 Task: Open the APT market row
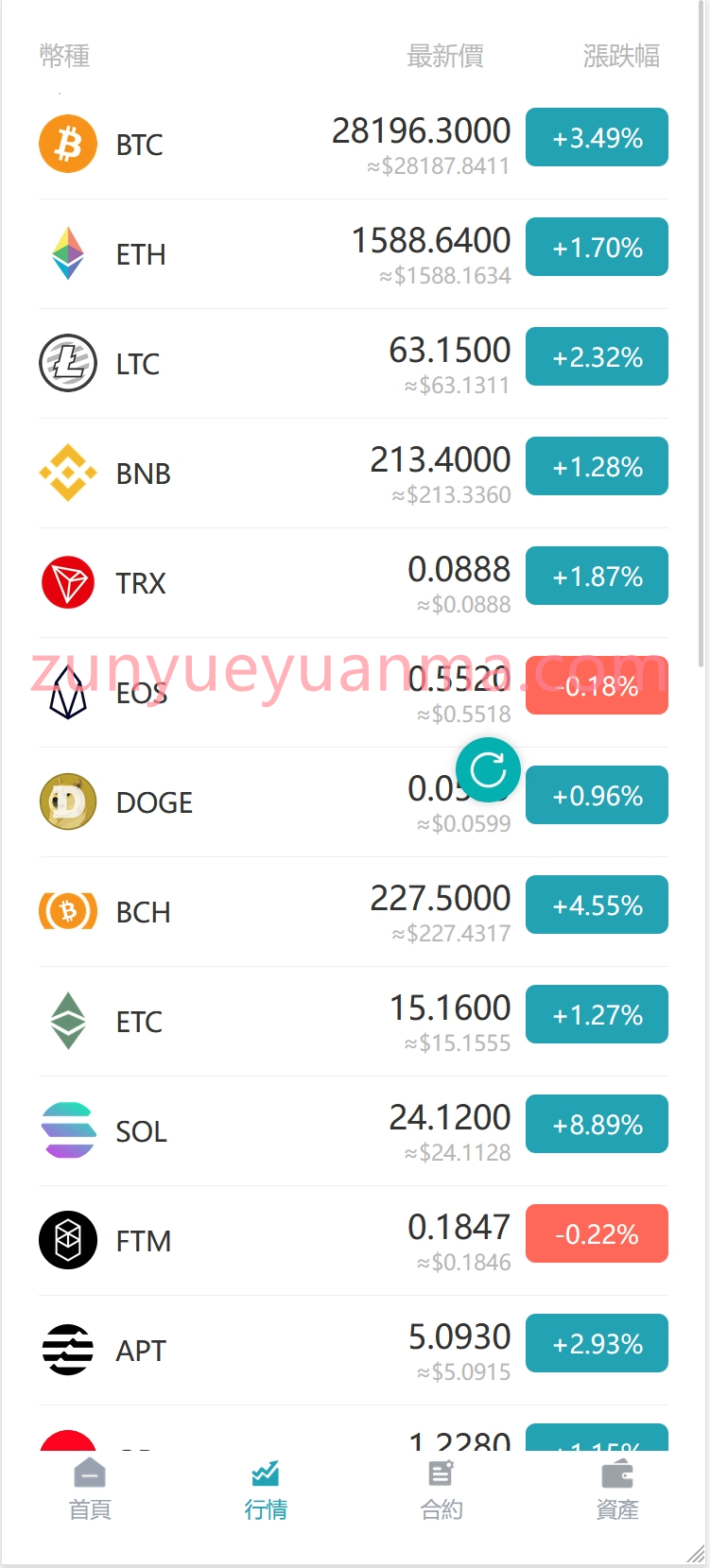353,1351
